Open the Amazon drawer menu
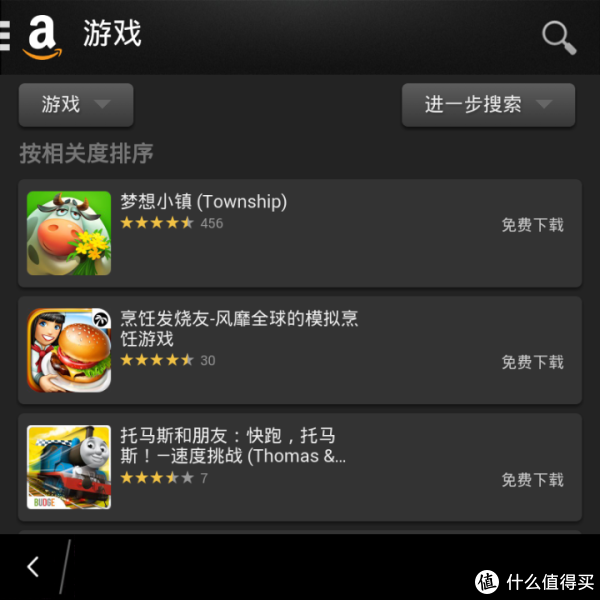 8,37
